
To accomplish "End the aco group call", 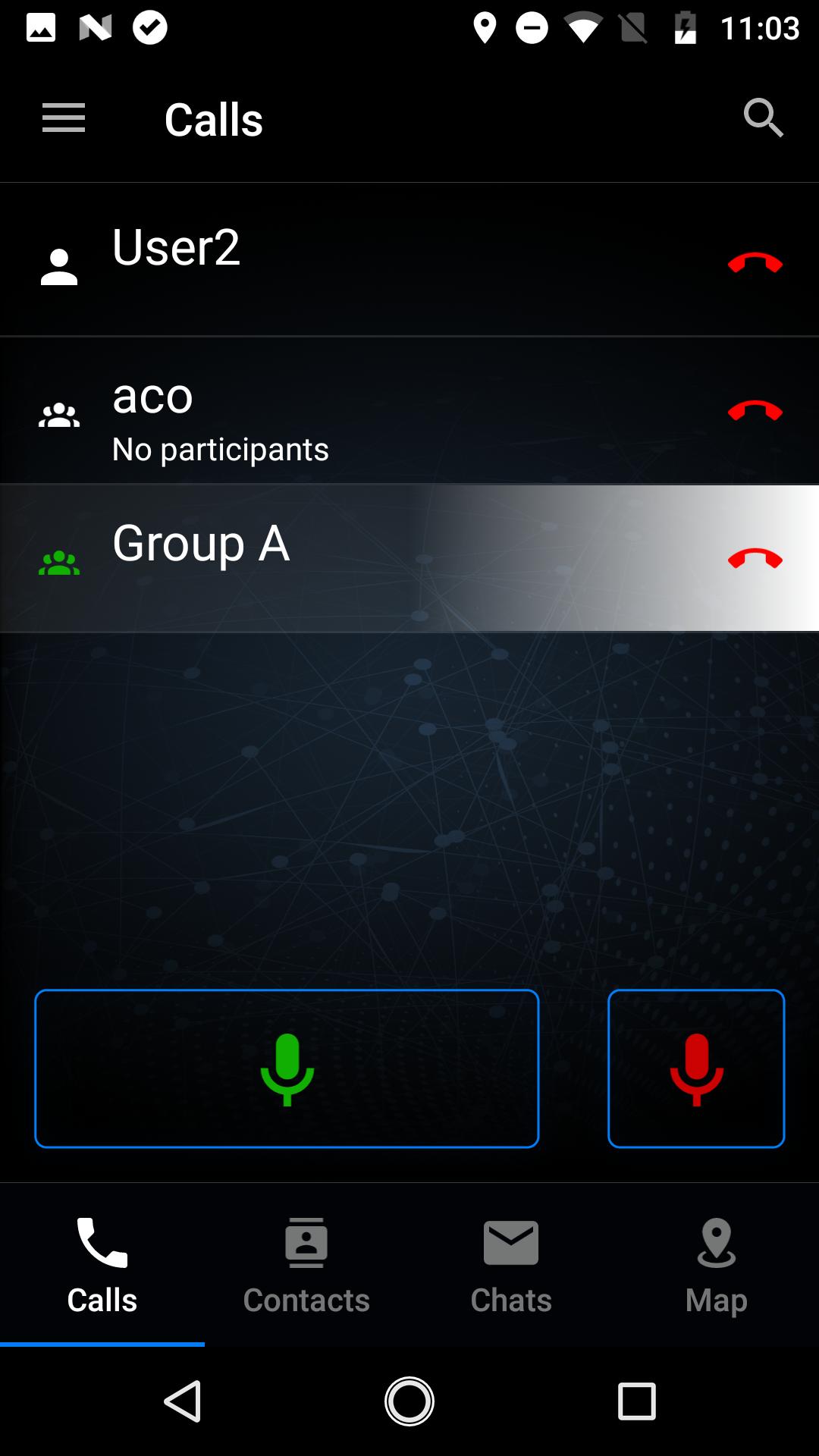I will point(755,411).
